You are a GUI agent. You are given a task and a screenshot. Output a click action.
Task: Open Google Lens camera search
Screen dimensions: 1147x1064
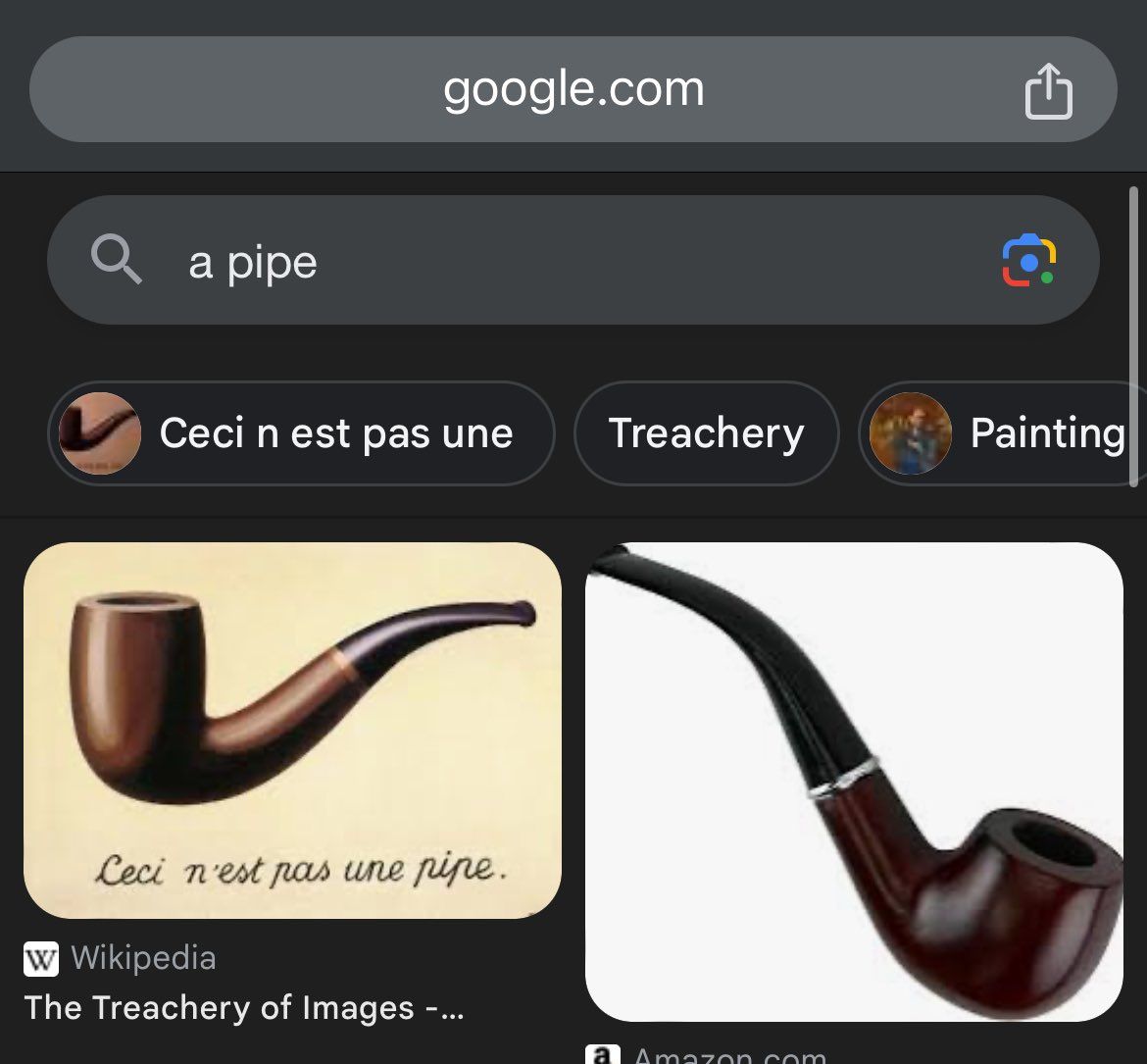1028,261
